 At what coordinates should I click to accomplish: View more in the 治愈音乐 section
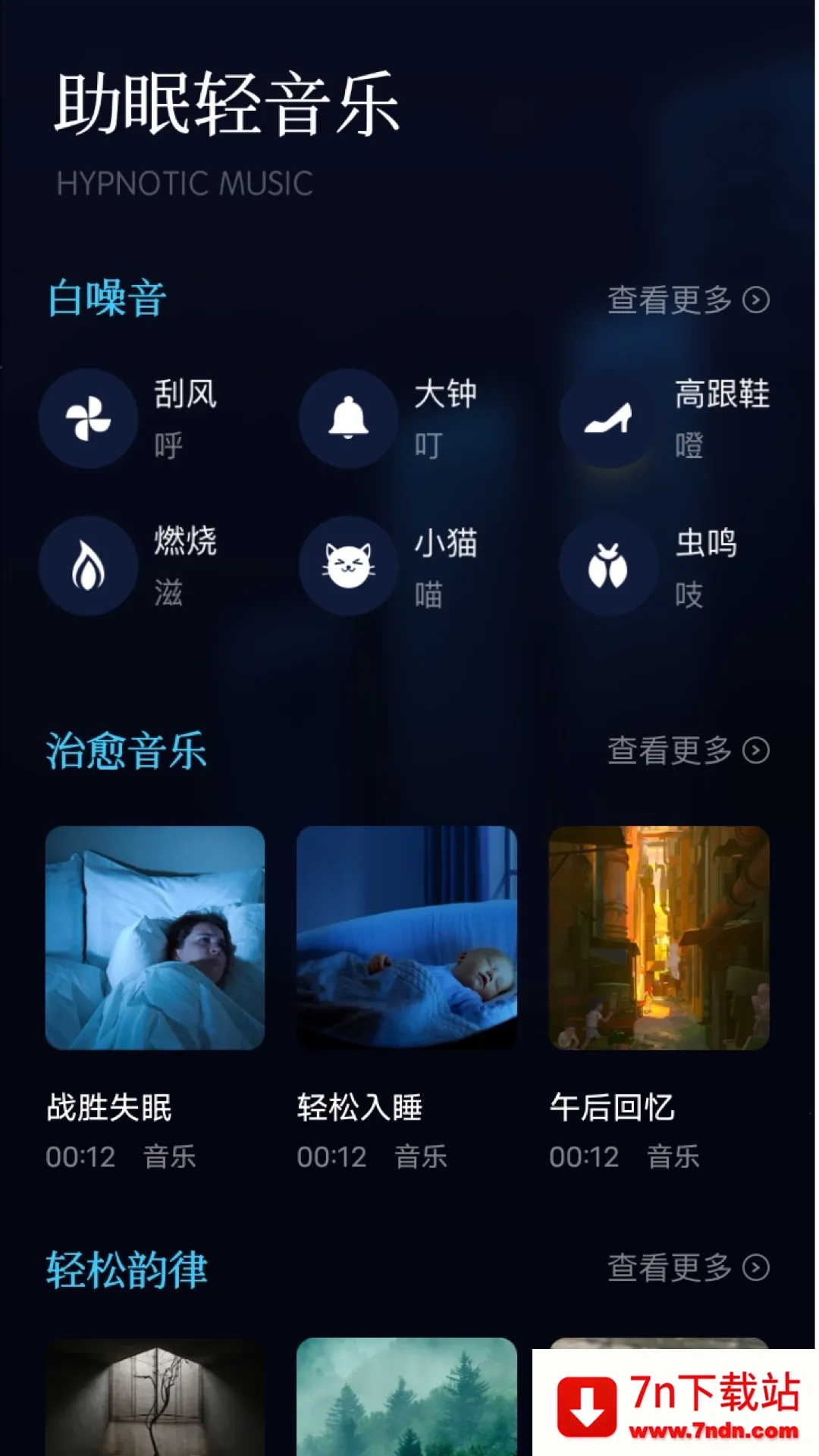point(688,751)
